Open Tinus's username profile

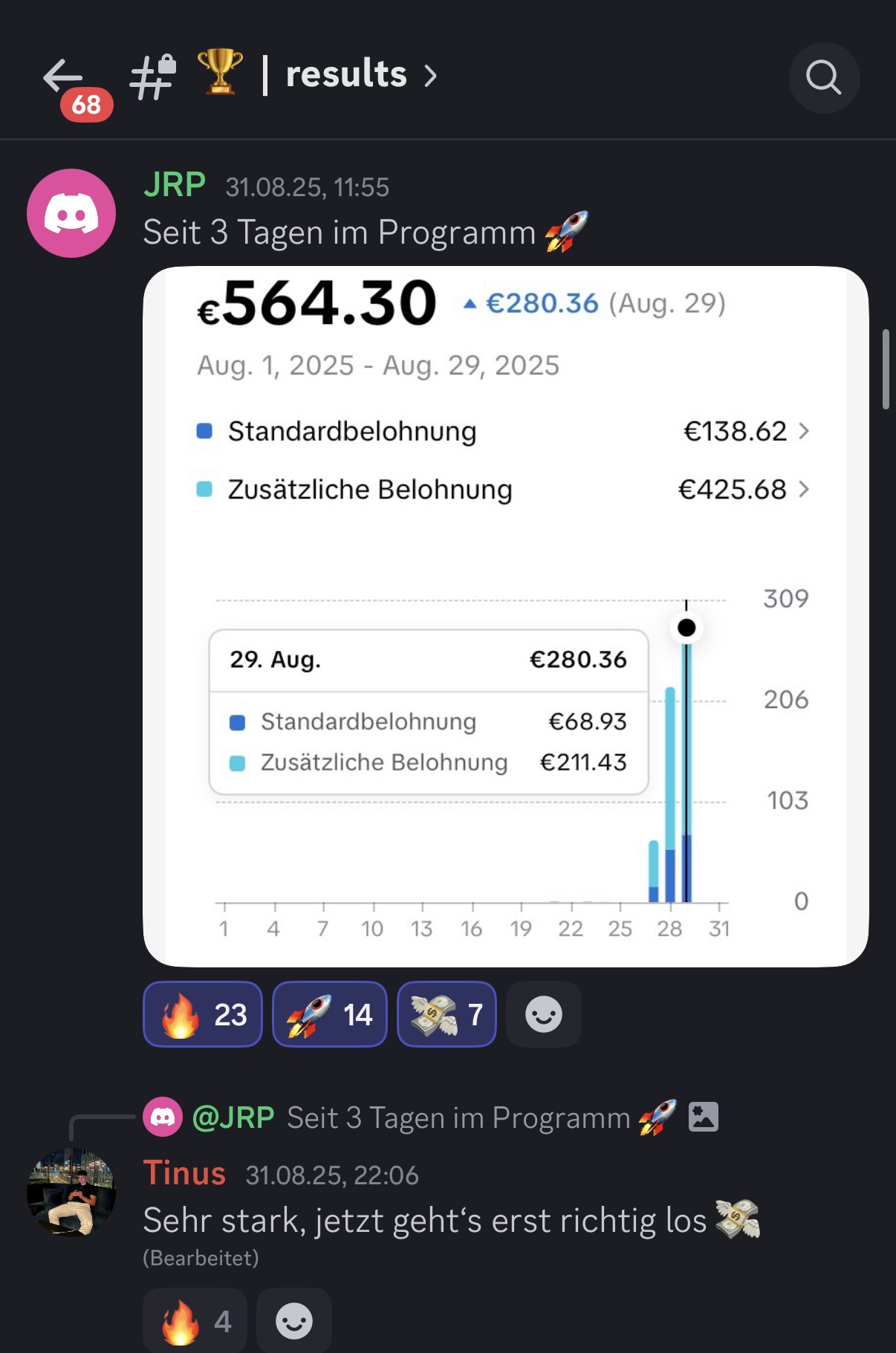tap(184, 1173)
